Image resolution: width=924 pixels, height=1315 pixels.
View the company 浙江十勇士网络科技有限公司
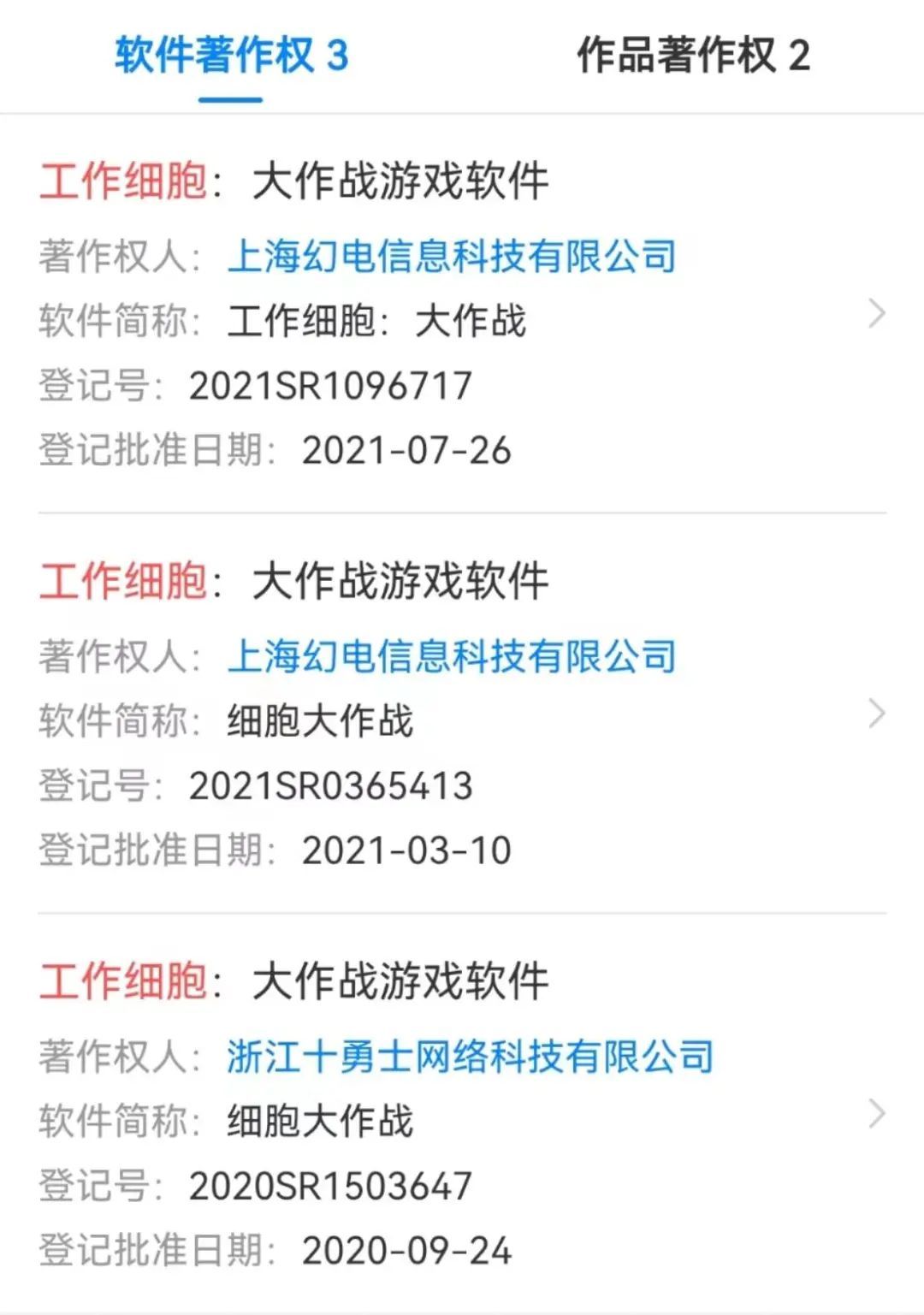coord(470,1057)
